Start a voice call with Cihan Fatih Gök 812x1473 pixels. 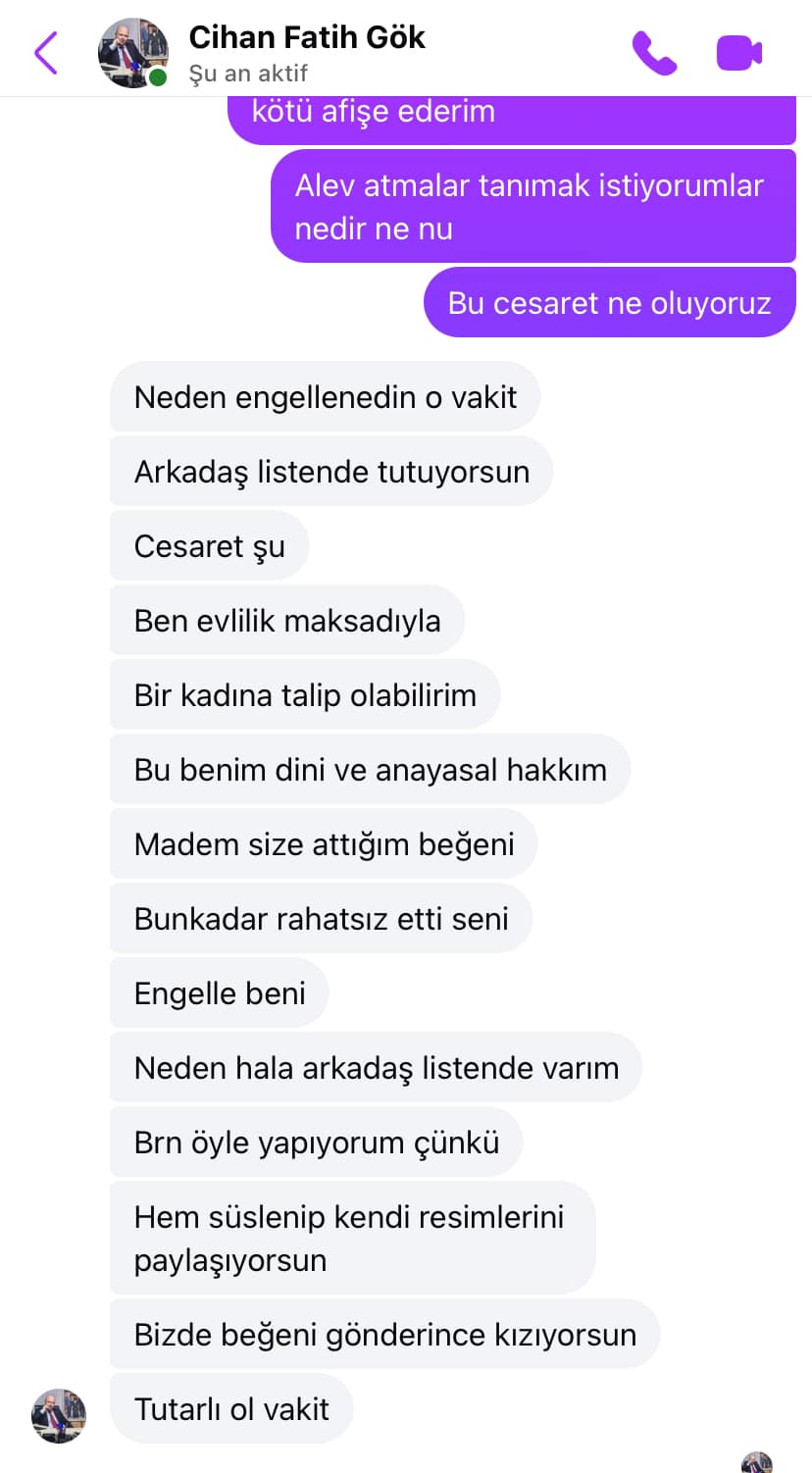click(x=654, y=53)
